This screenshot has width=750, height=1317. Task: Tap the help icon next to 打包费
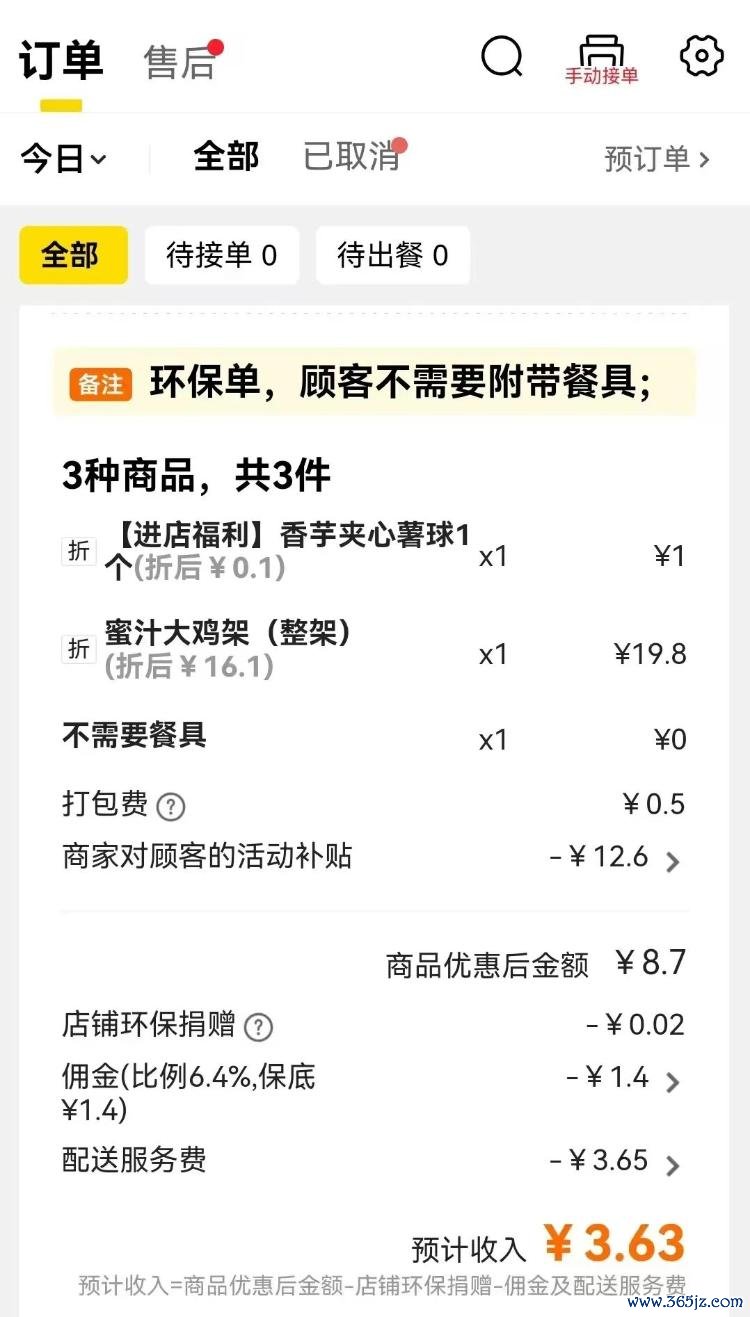click(172, 806)
